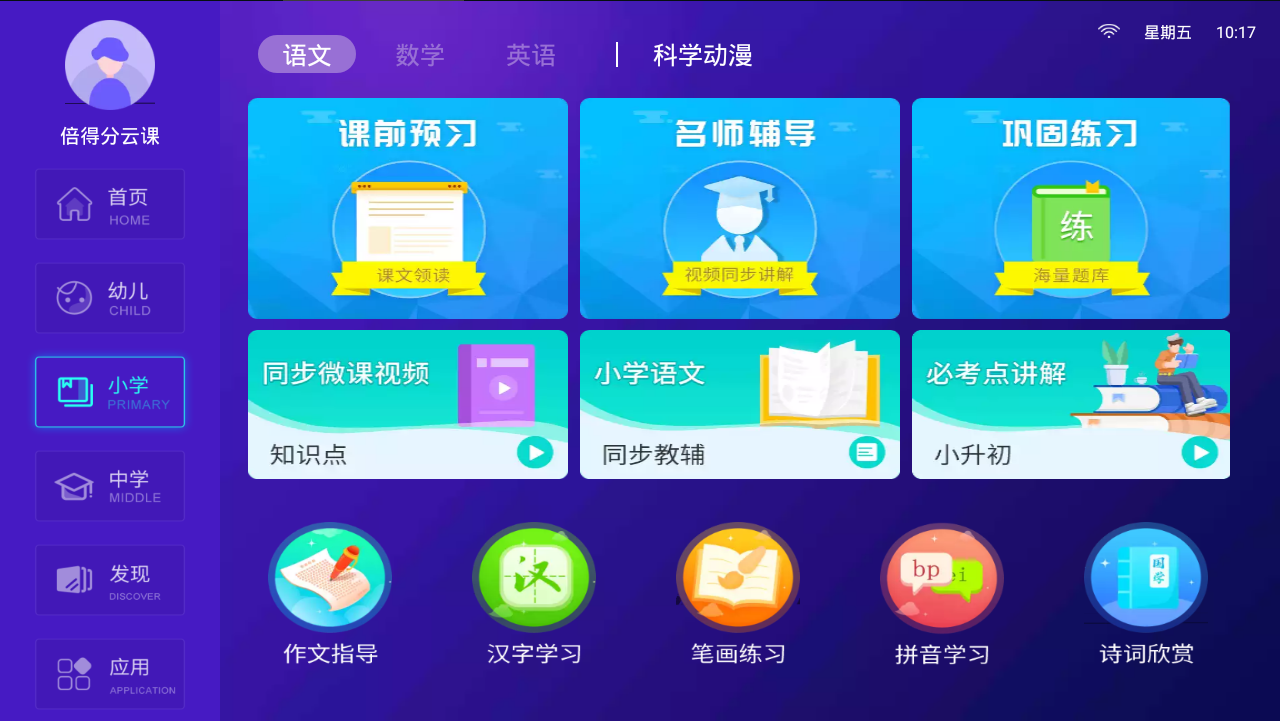Image resolution: width=1280 pixels, height=721 pixels.
Task: Open the 中学 MIDDLE section
Action: (x=110, y=486)
